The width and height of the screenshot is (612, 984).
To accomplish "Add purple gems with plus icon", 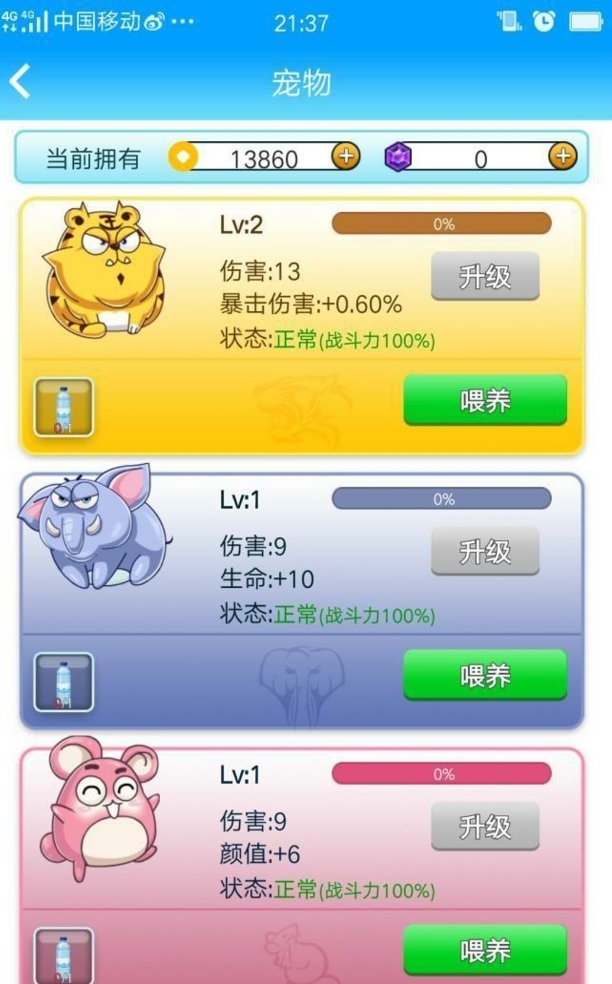I will point(563,157).
